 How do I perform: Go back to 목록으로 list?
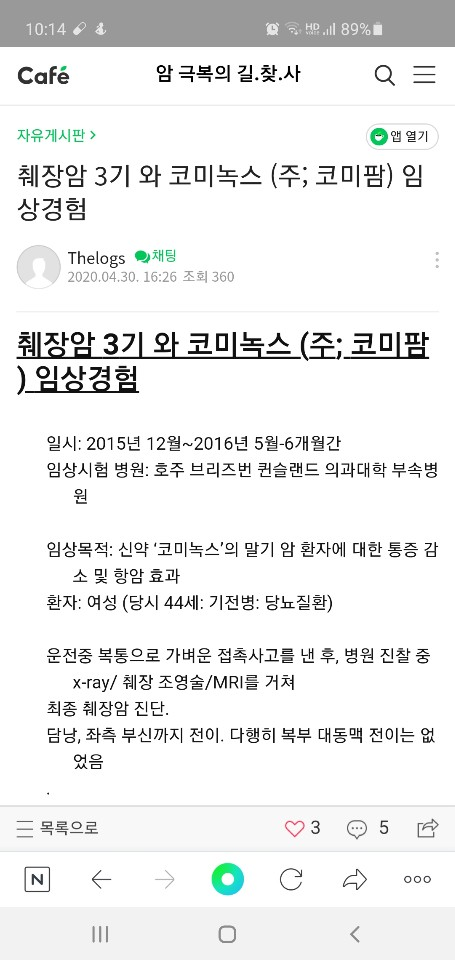point(57,829)
